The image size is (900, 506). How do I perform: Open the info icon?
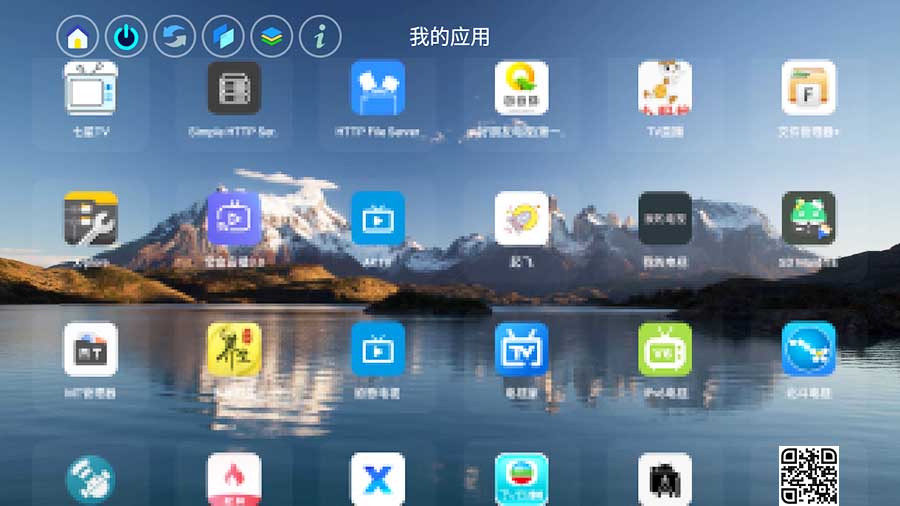[320, 37]
